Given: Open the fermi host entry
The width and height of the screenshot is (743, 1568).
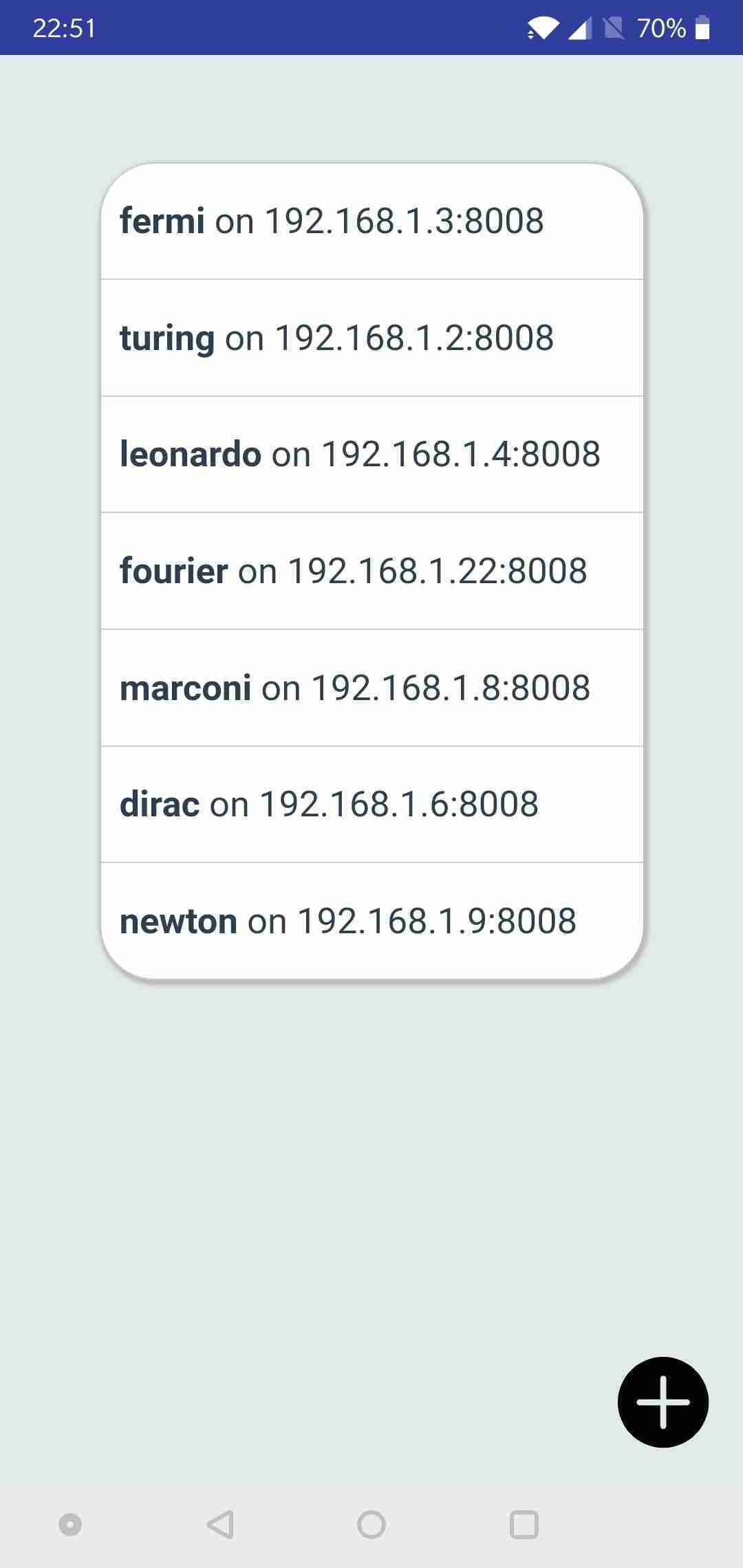Looking at the screenshot, I should [371, 221].
